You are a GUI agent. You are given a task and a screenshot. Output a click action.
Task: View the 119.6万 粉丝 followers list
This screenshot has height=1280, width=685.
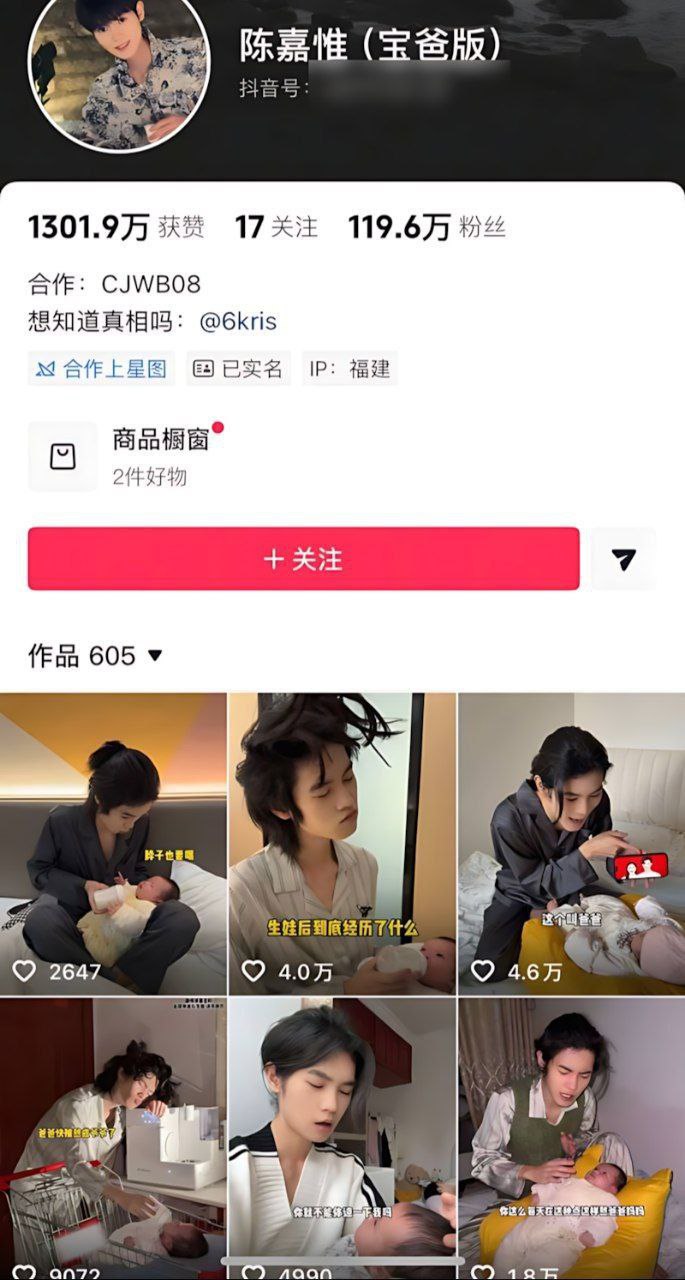(427, 228)
